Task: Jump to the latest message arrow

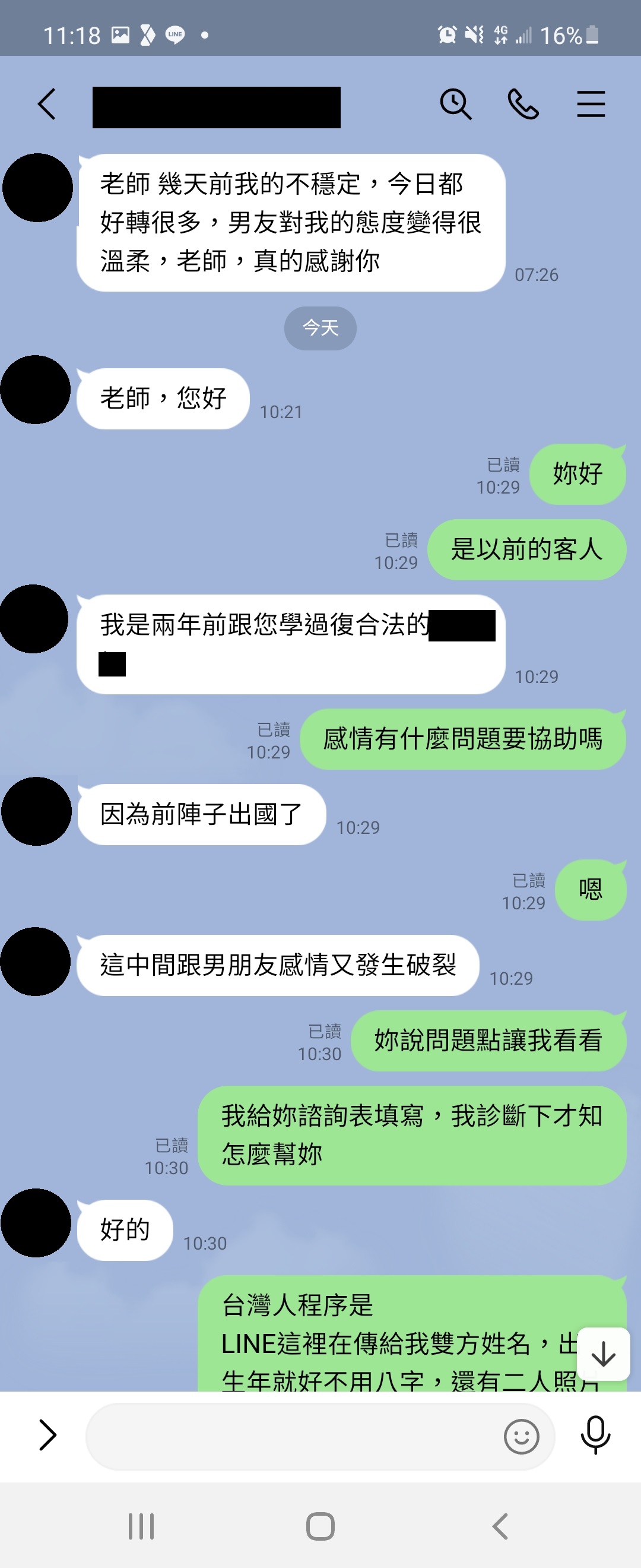Action: (x=603, y=1354)
